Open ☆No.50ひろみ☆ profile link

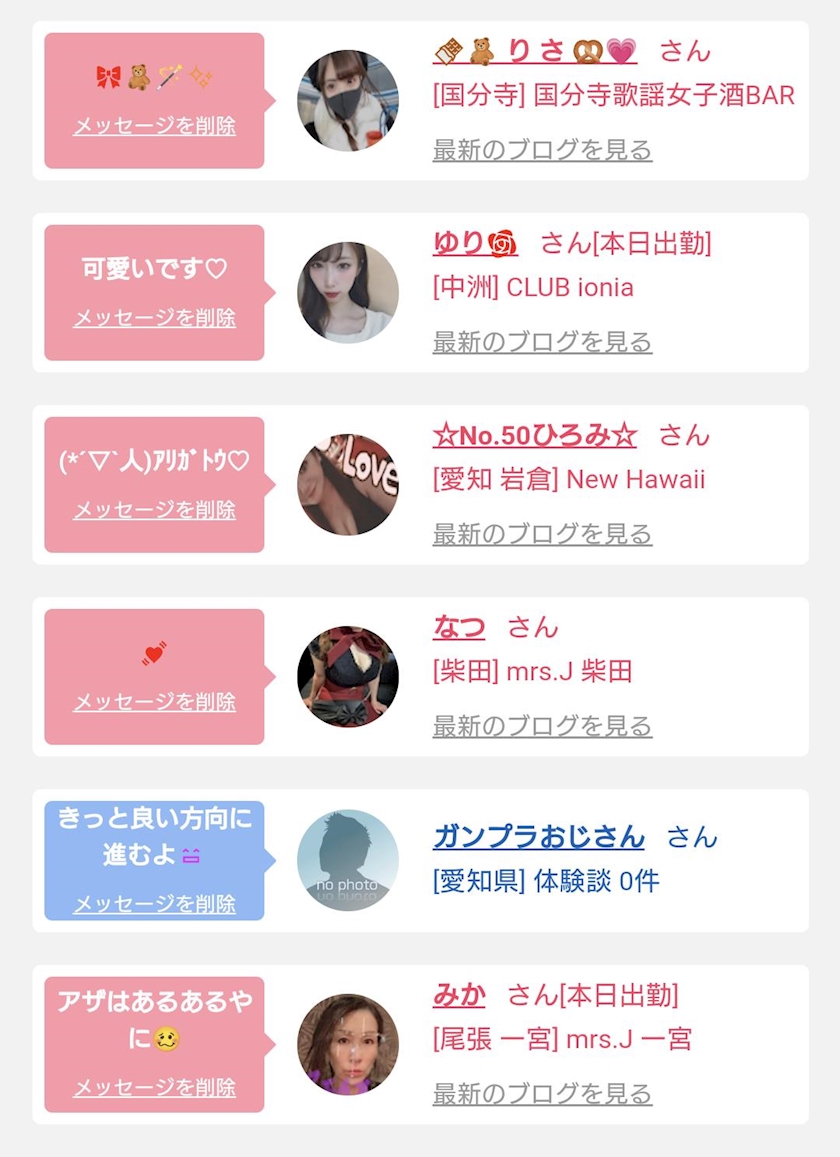[535, 435]
